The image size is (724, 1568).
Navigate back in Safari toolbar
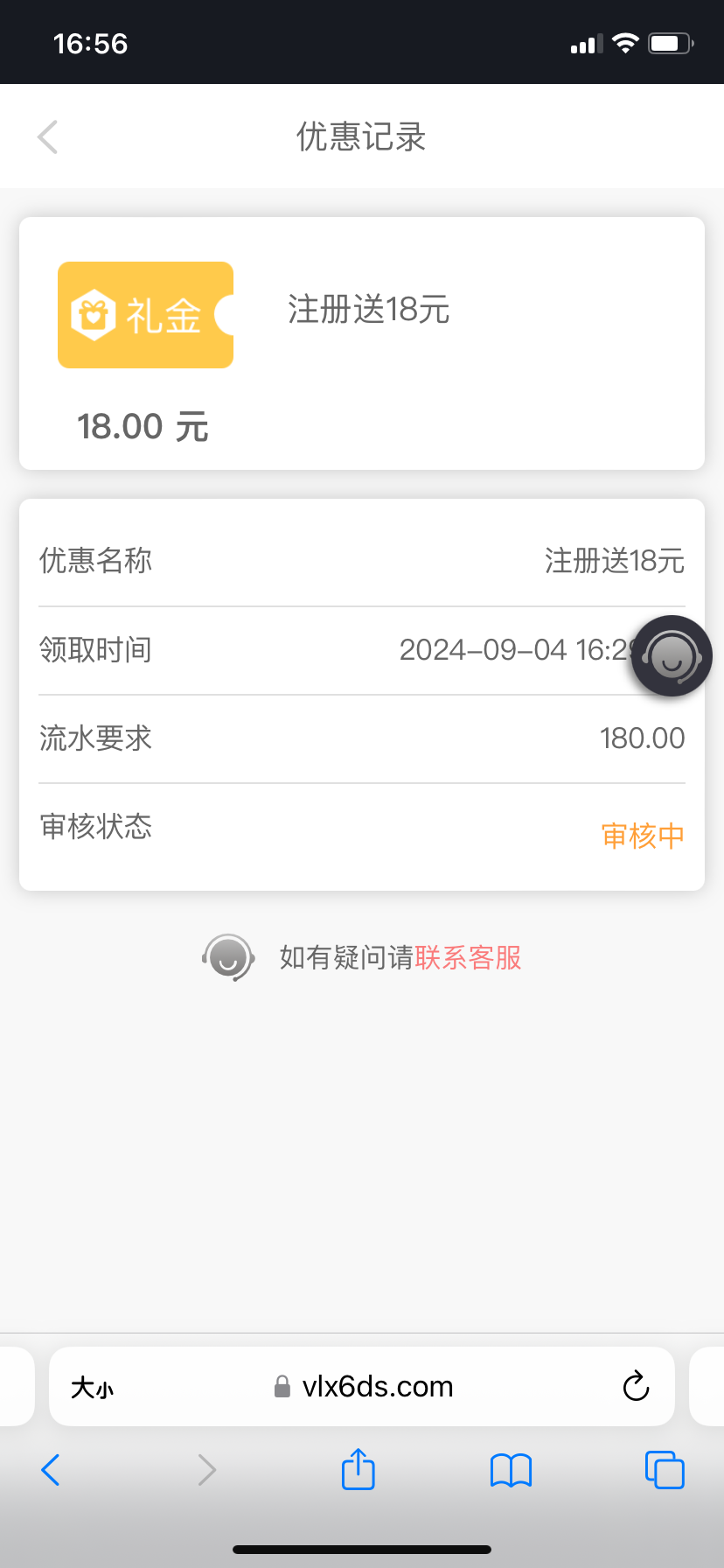pos(51,1470)
